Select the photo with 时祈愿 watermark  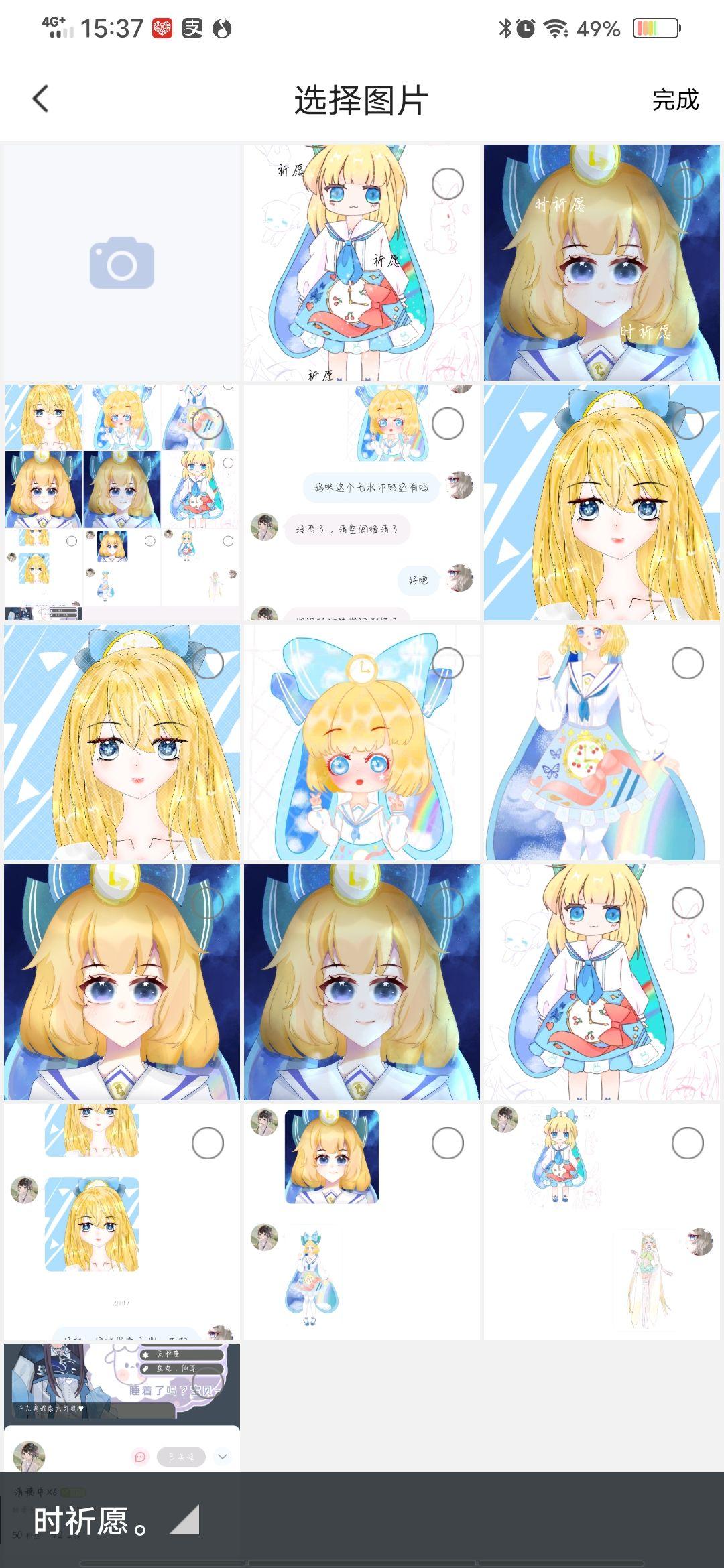point(687,183)
